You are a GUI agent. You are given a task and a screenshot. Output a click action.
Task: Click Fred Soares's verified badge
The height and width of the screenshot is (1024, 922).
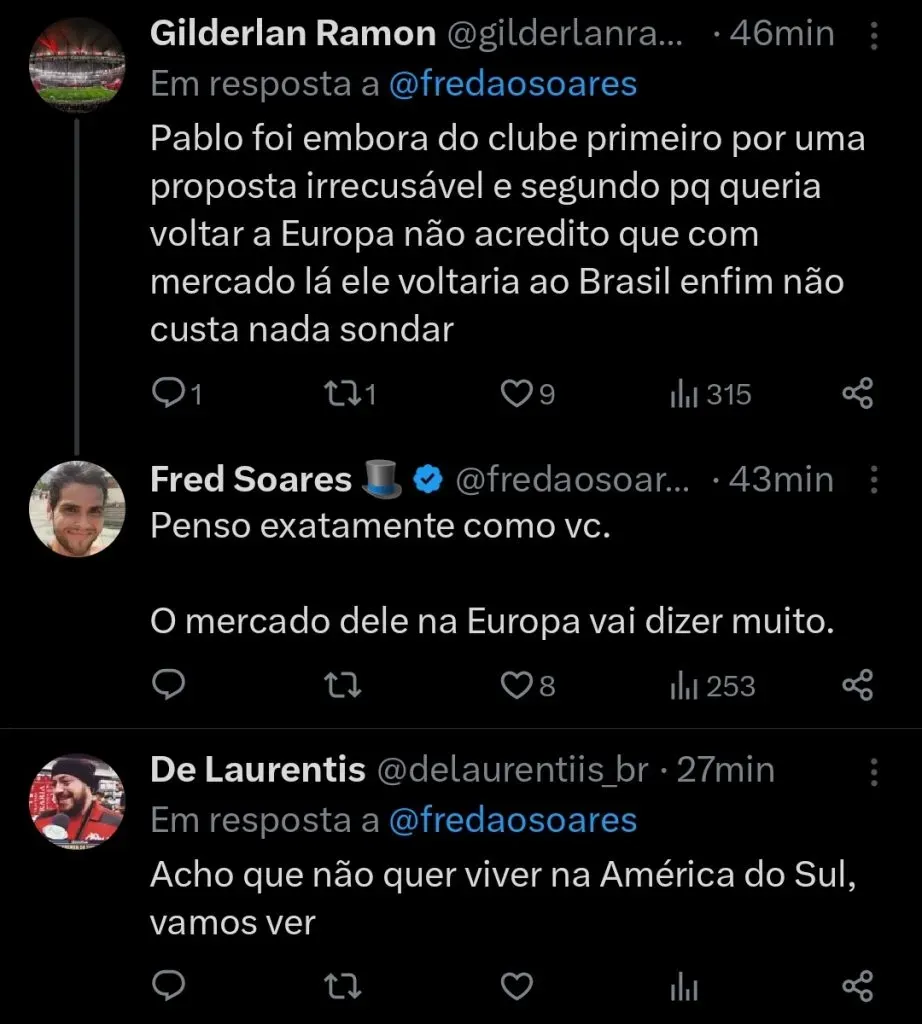point(427,479)
